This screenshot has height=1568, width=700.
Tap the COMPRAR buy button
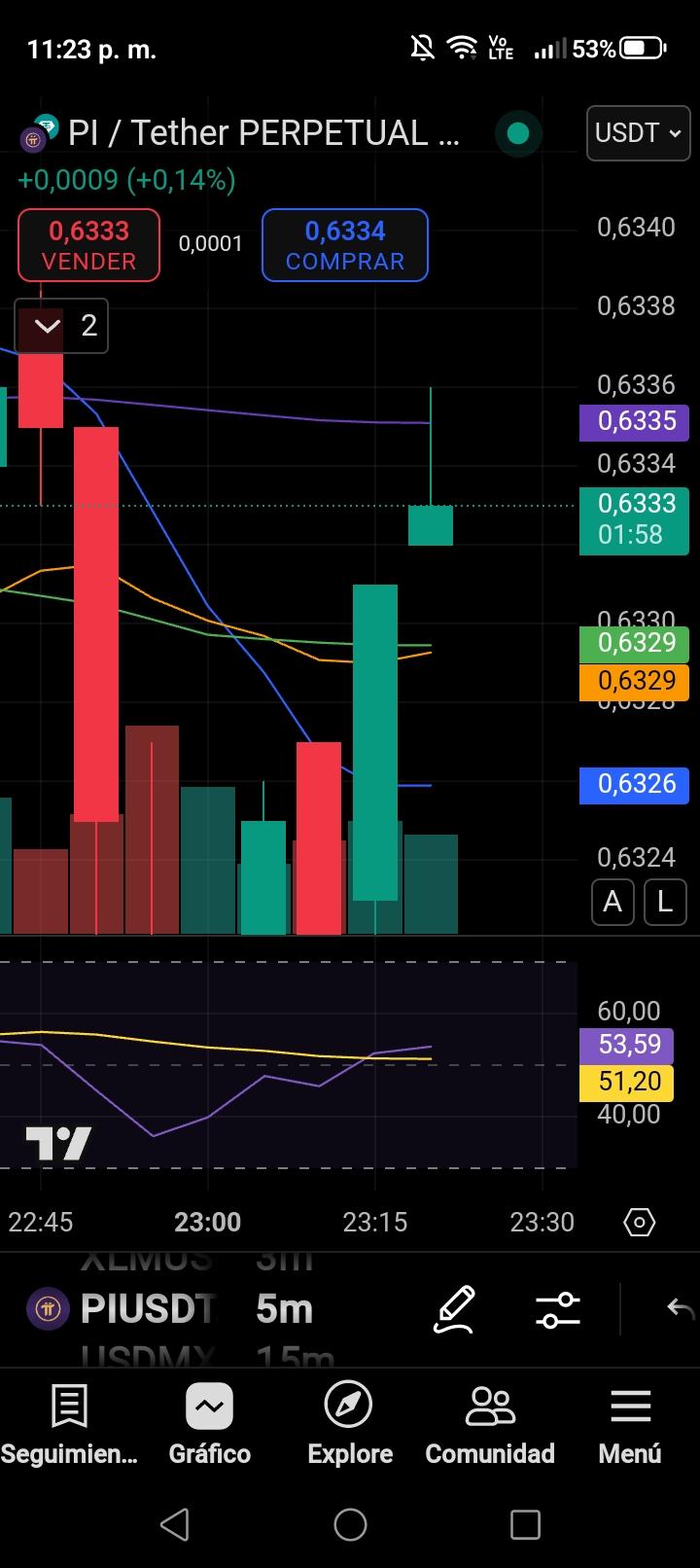coord(345,245)
